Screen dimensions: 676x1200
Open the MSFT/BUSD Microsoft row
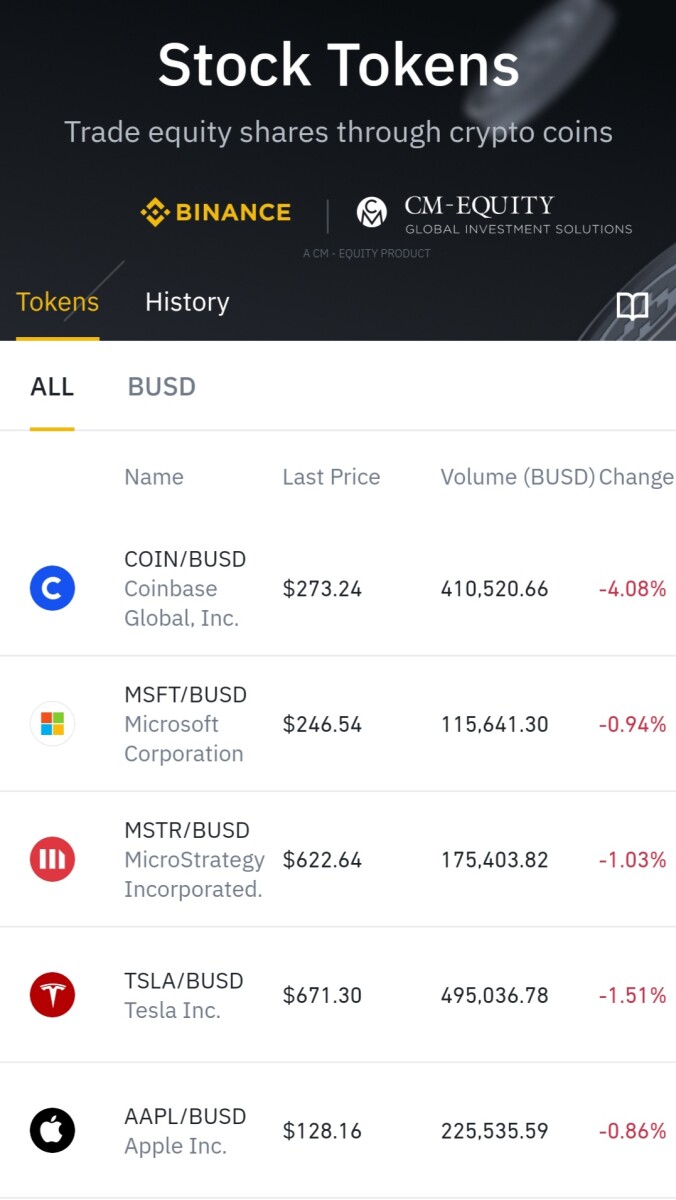[x=338, y=724]
